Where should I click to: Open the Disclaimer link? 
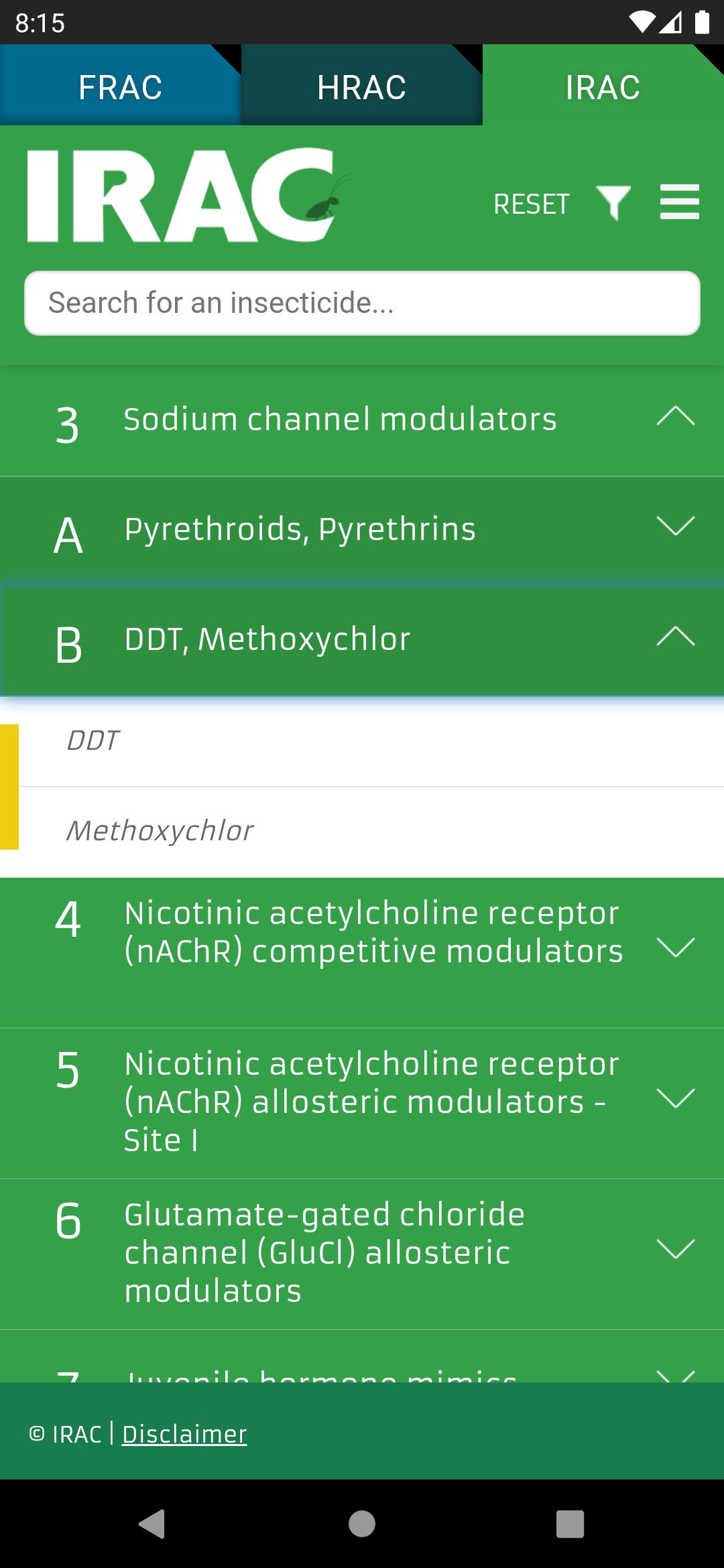[184, 1434]
